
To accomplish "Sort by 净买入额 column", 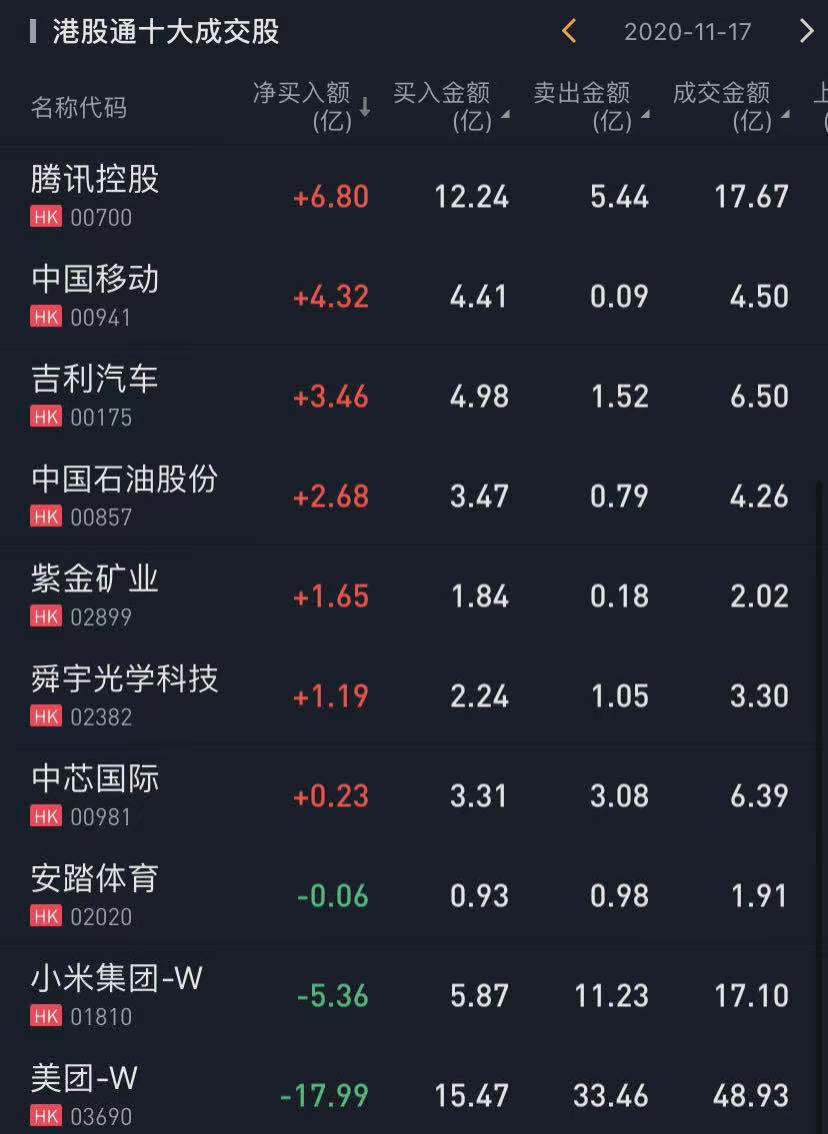I will click(x=311, y=107).
